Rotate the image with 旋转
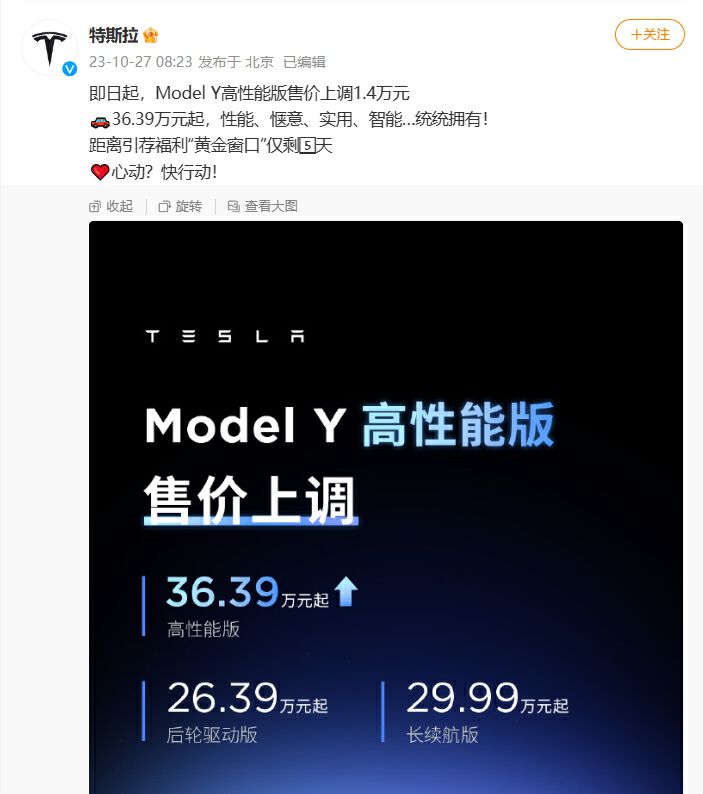Screen dimensions: 703x794 point(180,206)
